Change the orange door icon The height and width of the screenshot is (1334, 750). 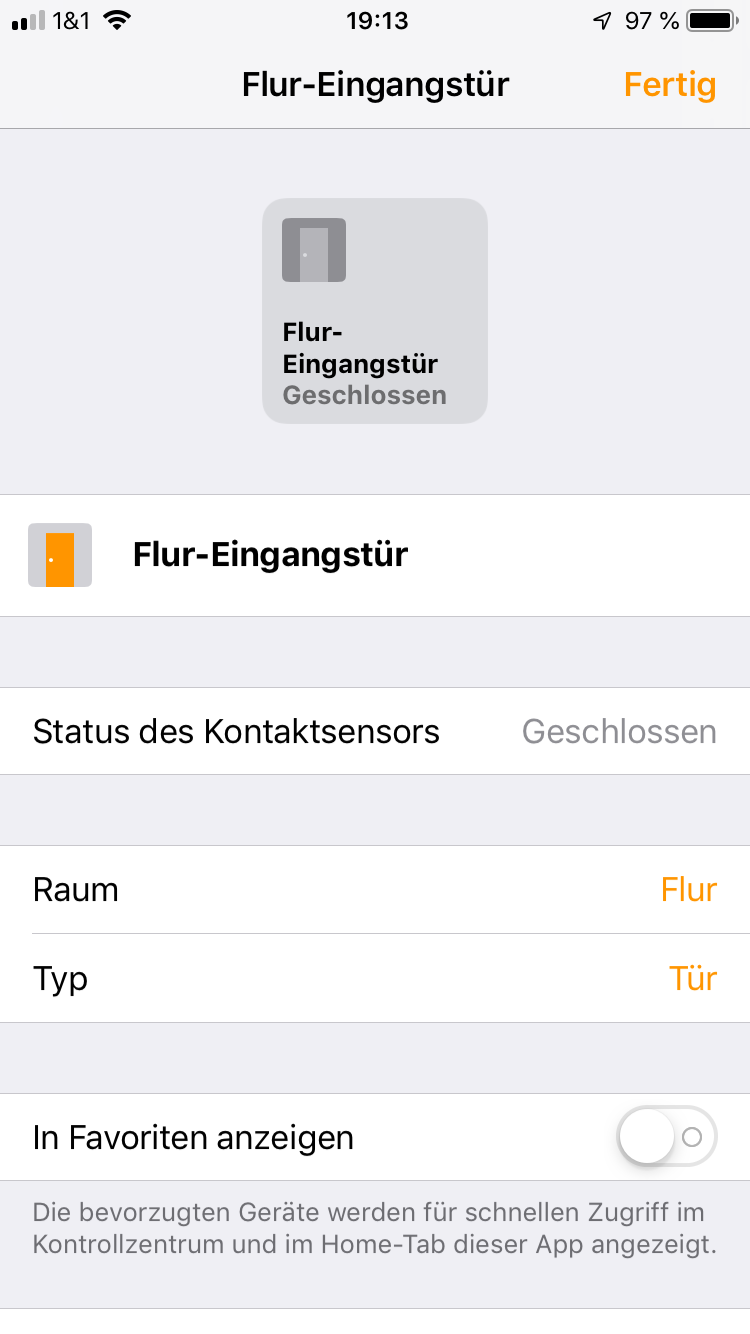click(x=60, y=555)
